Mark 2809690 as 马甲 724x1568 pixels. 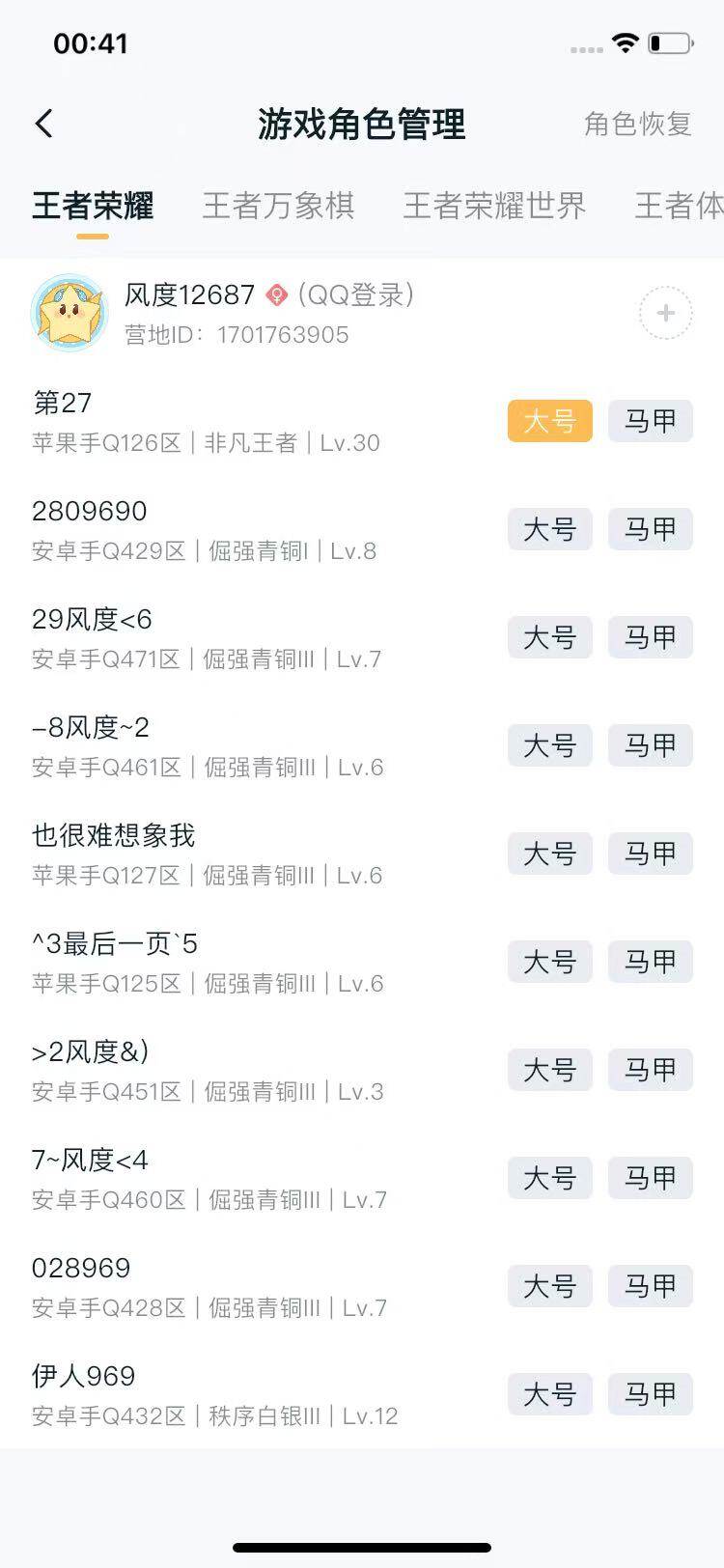(x=650, y=529)
